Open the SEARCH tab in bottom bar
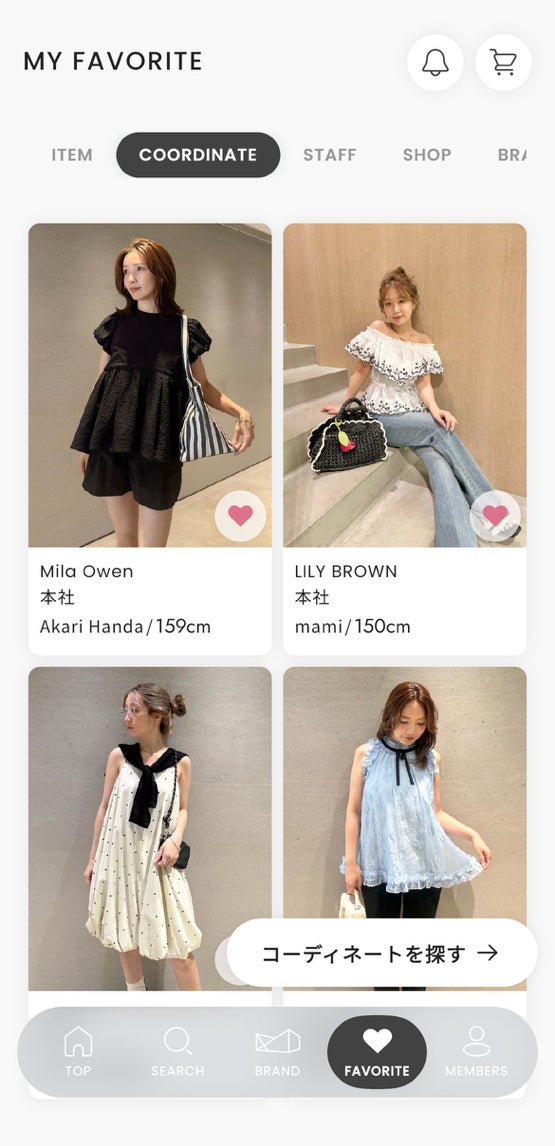 [178, 1052]
